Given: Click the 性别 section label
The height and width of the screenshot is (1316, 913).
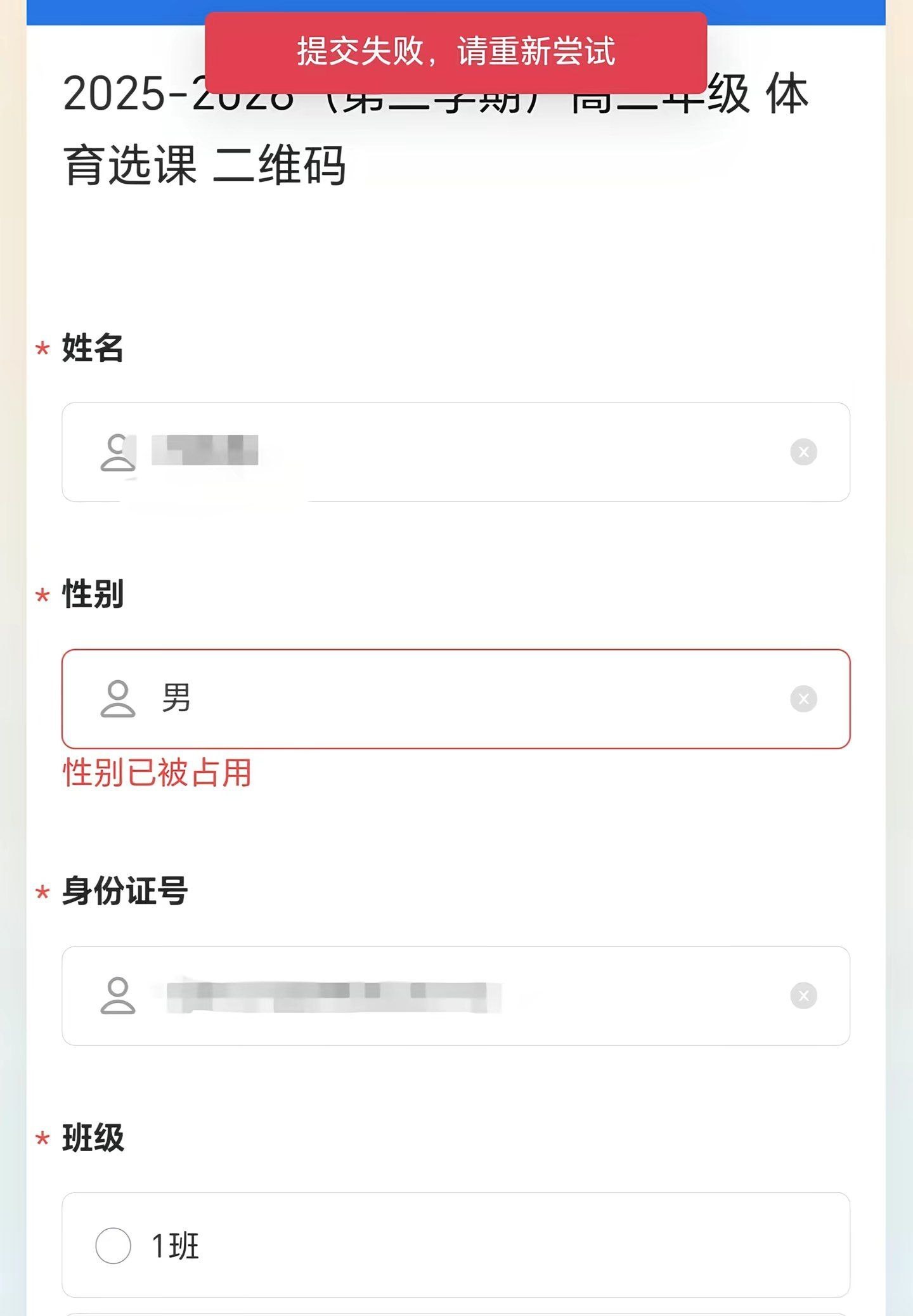Looking at the screenshot, I should (x=92, y=595).
